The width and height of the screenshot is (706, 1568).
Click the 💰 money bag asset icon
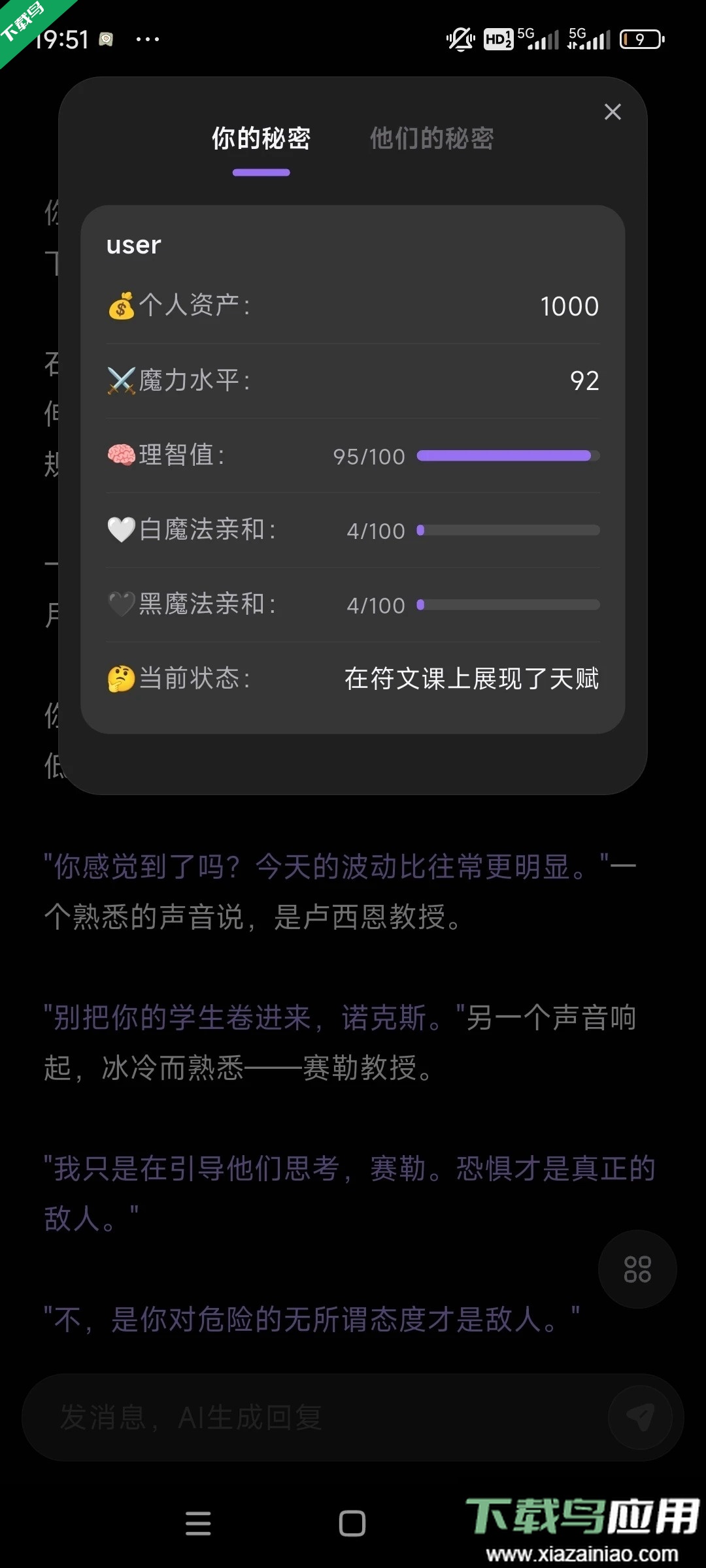[x=122, y=305]
